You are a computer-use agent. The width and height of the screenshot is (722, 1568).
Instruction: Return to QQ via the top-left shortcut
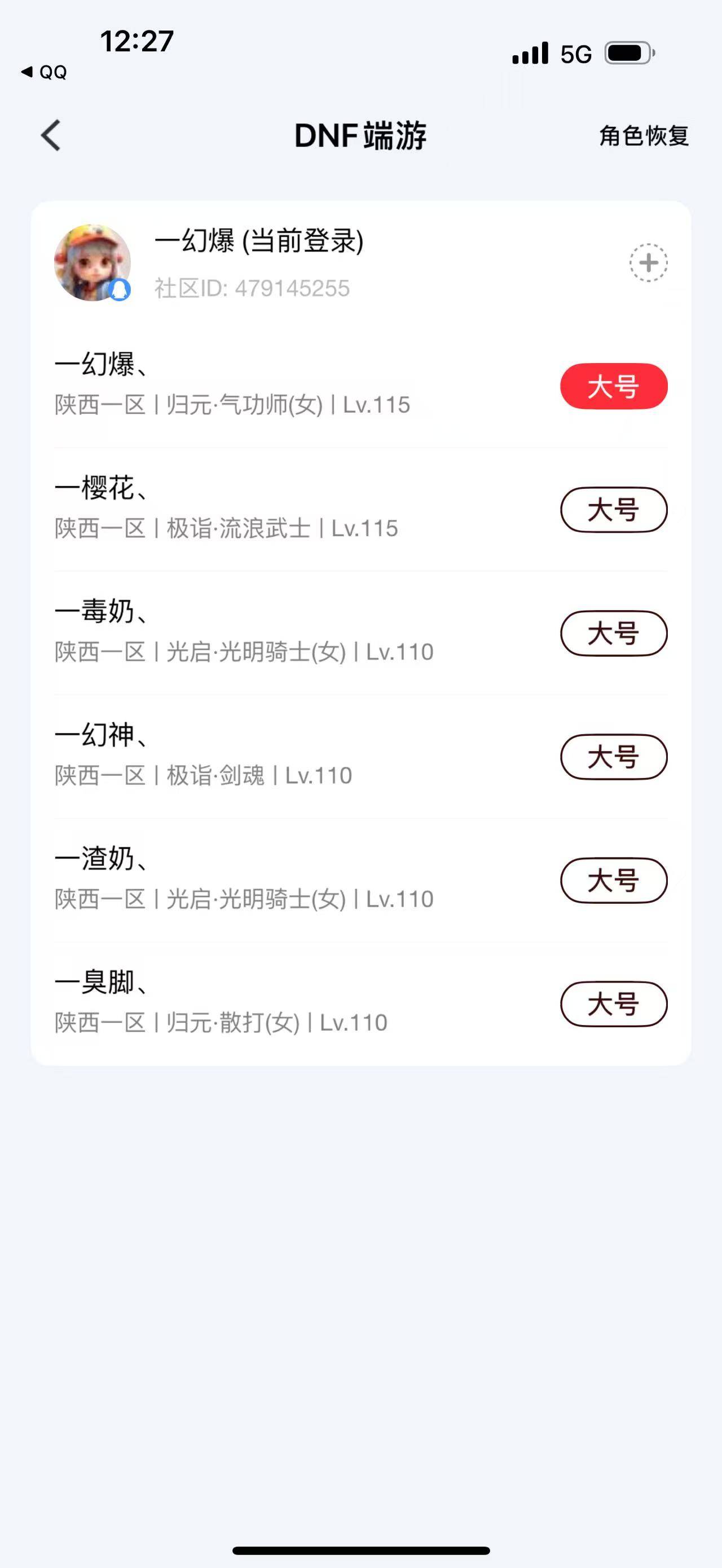point(43,72)
